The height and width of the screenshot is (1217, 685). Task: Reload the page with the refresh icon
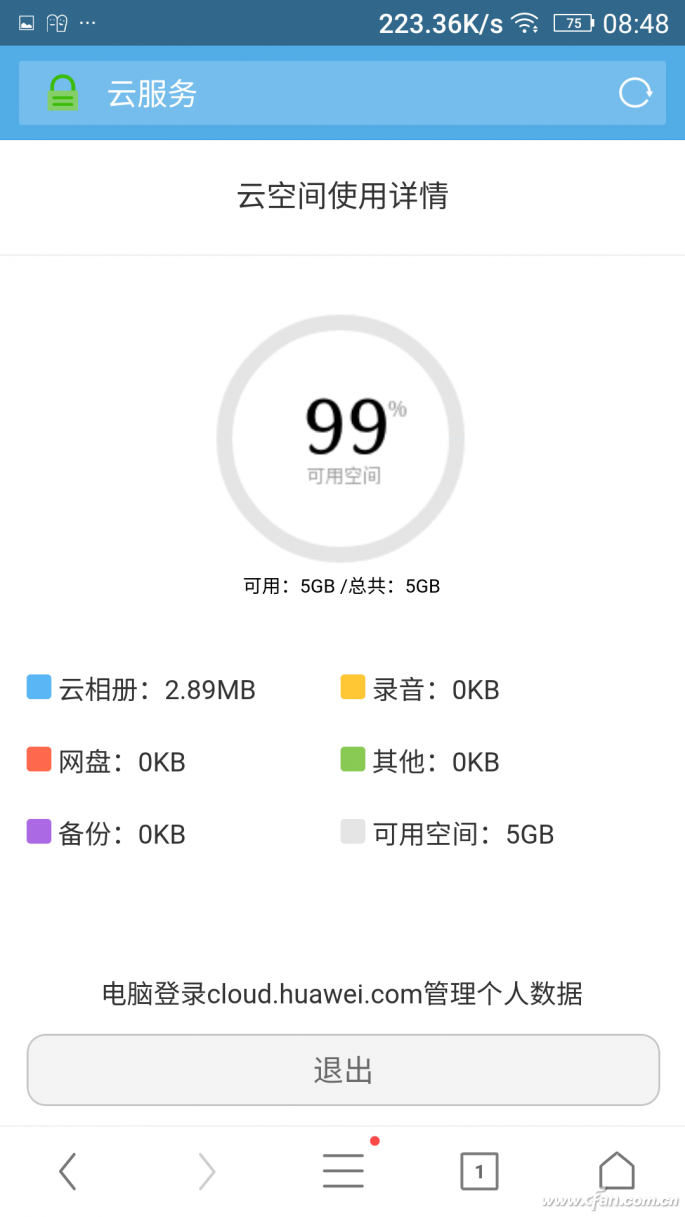pos(635,93)
